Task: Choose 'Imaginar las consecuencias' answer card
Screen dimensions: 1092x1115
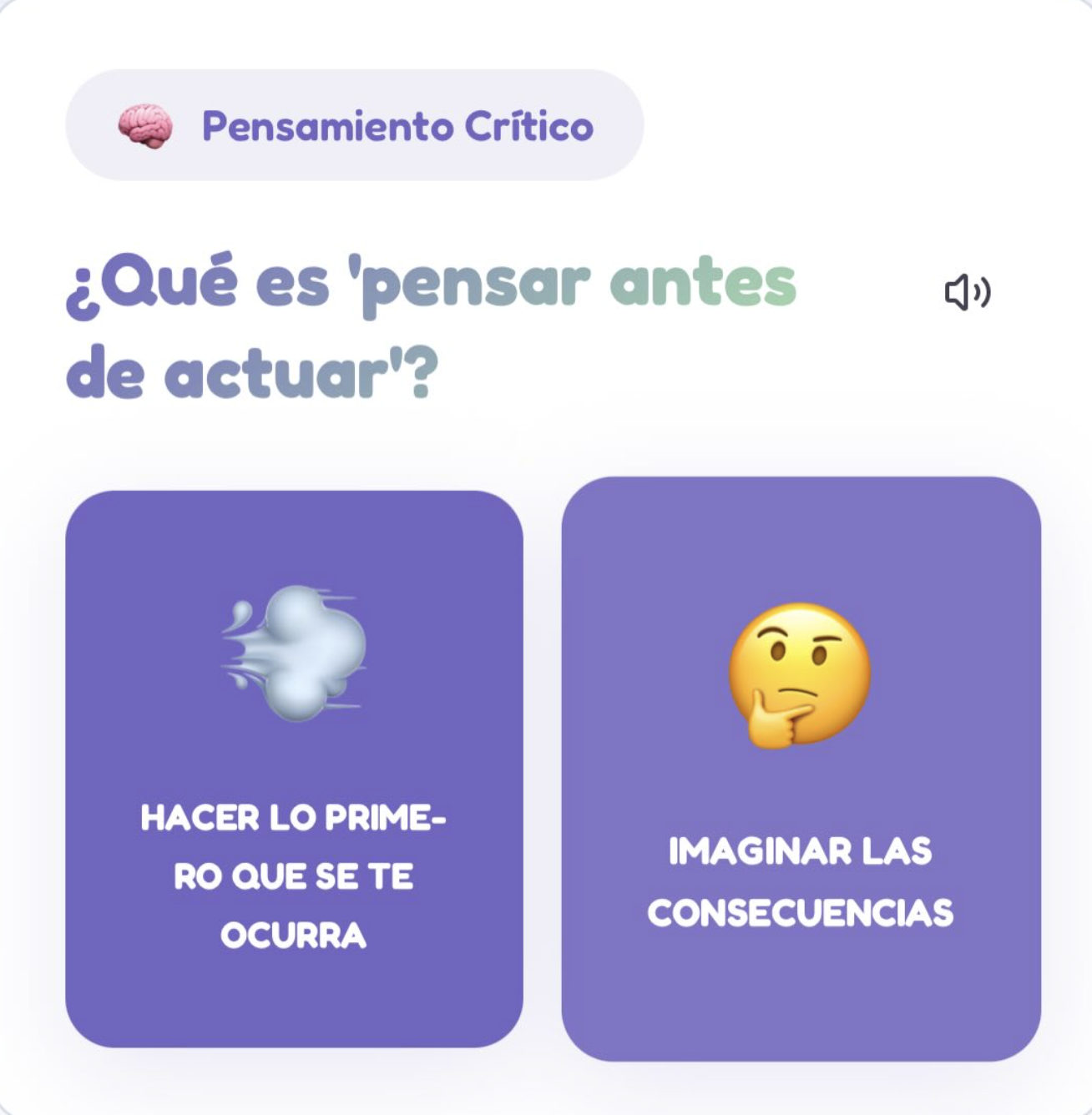Action: [x=801, y=768]
